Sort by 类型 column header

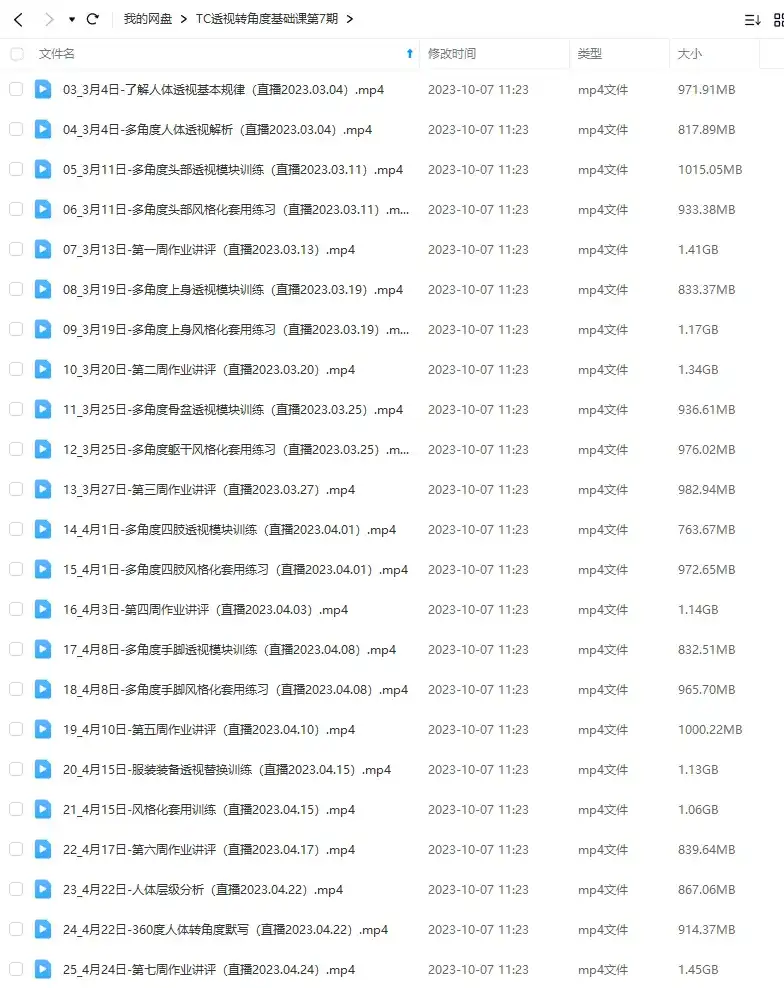click(590, 54)
